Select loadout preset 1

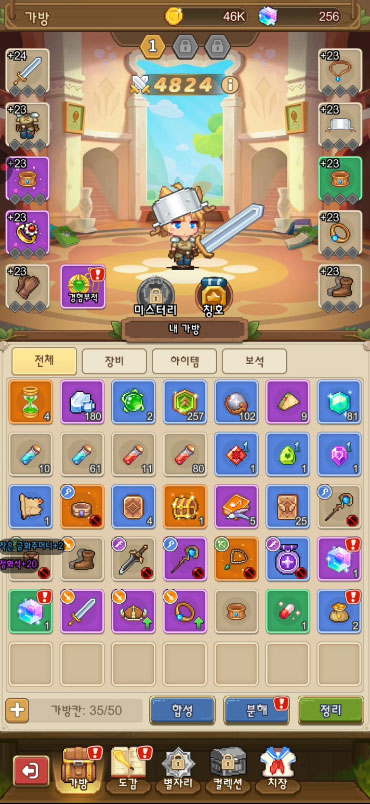[152, 47]
